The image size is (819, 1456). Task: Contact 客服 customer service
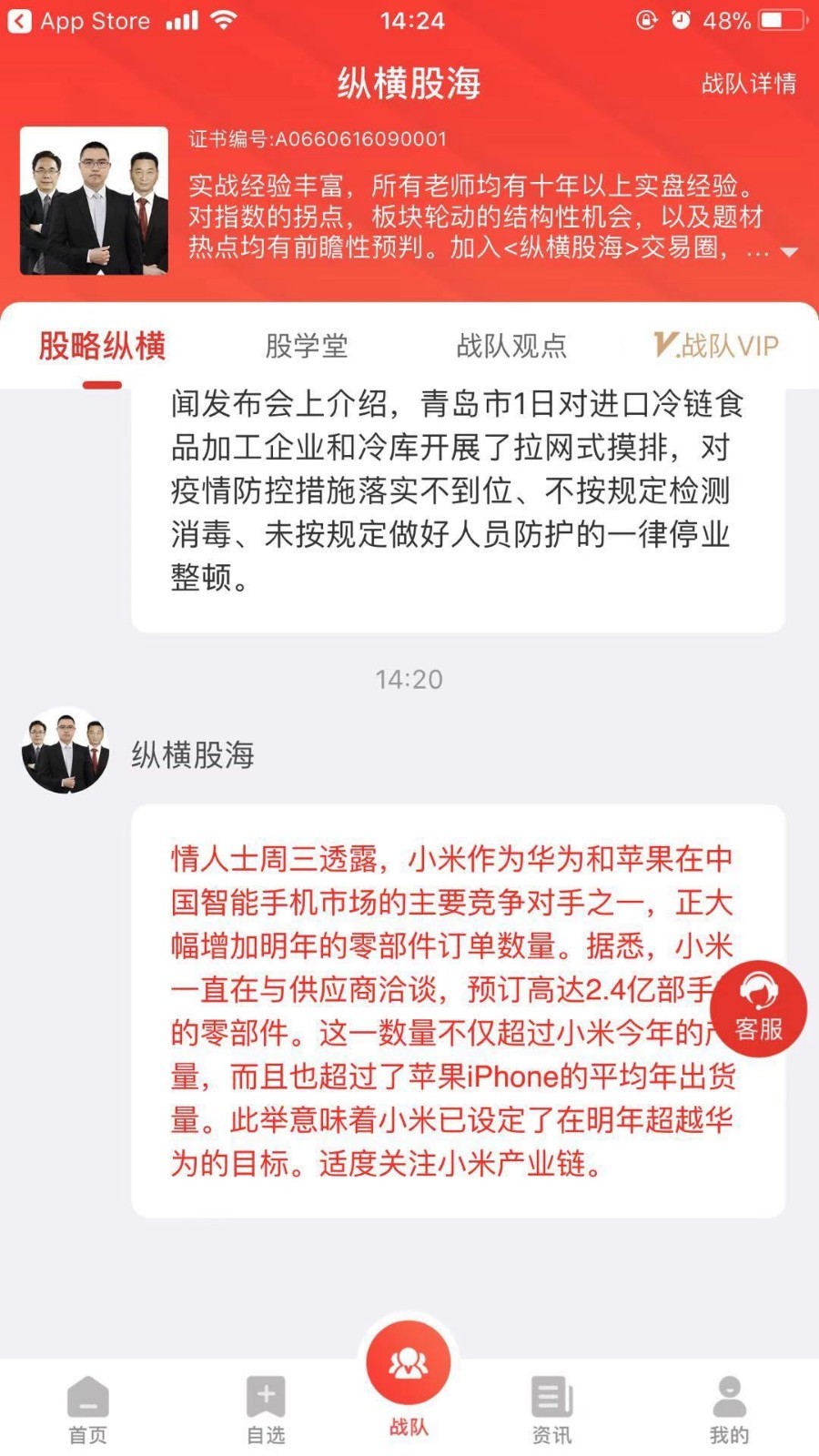758,1008
